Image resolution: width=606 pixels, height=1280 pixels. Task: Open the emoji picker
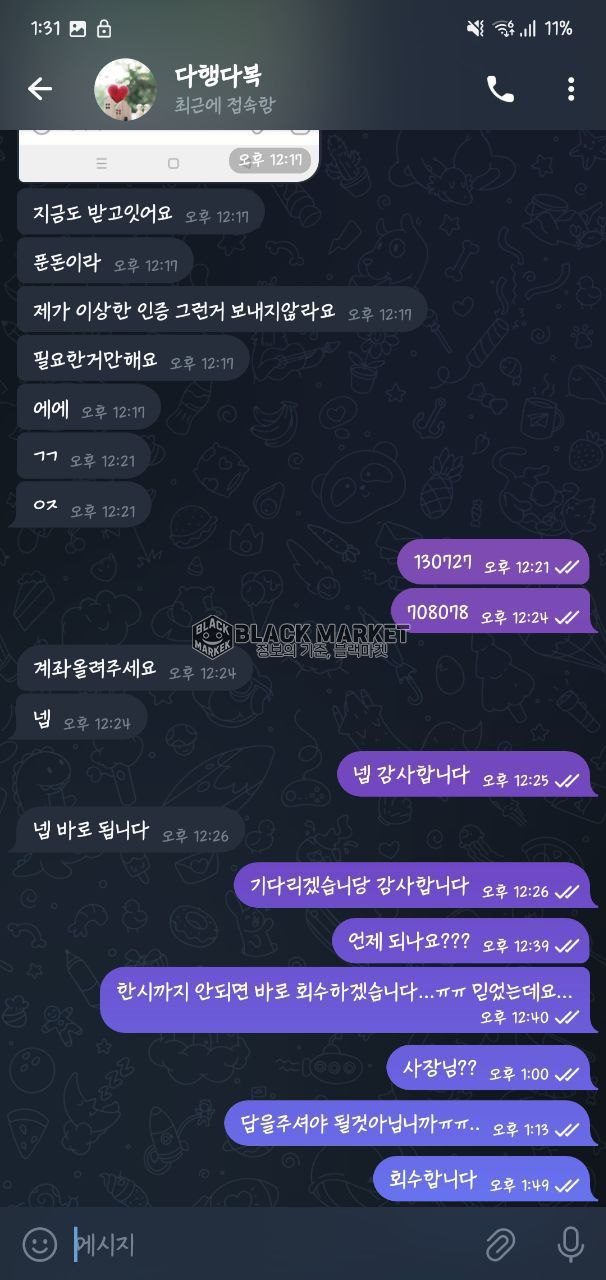coord(40,1244)
